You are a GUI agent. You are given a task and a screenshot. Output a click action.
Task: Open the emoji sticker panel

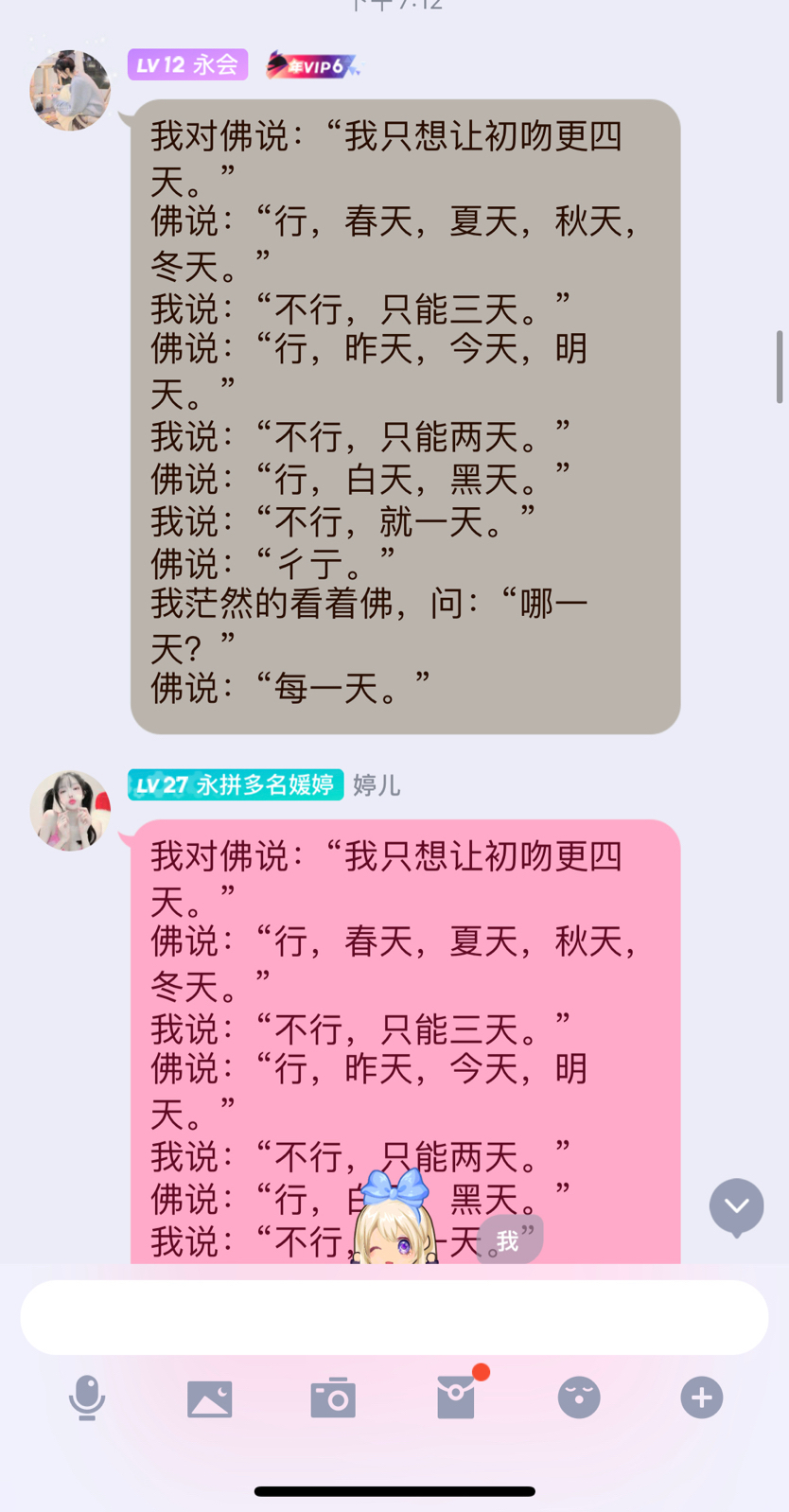pos(579,1398)
